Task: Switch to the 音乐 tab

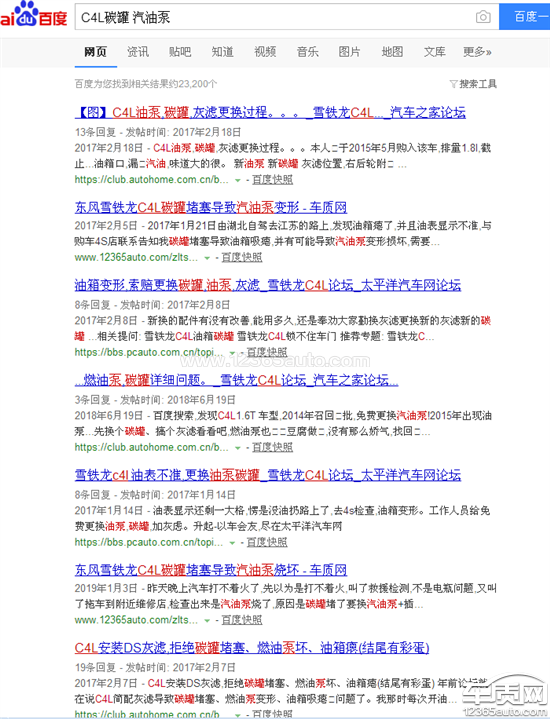Action: point(307,52)
